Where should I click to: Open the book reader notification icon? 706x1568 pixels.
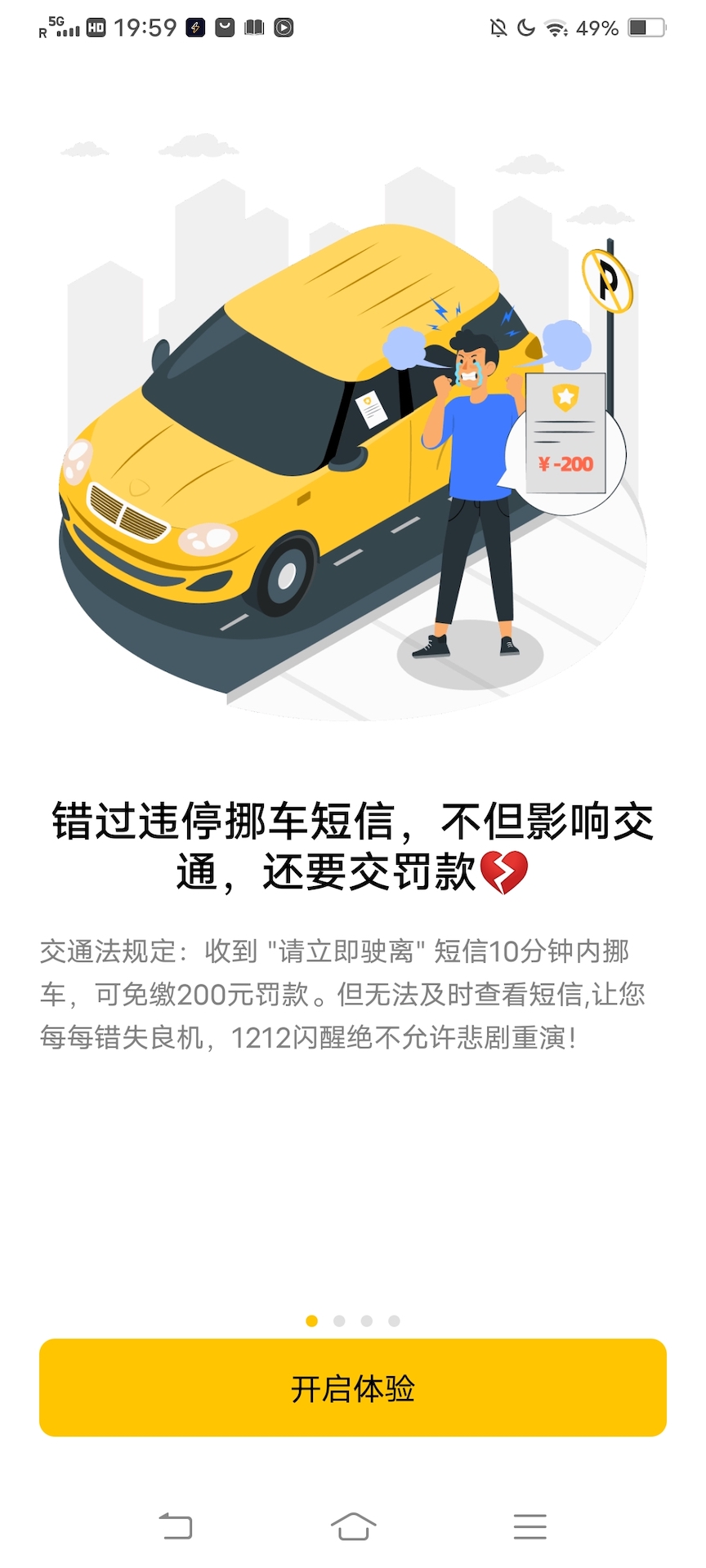click(x=254, y=27)
